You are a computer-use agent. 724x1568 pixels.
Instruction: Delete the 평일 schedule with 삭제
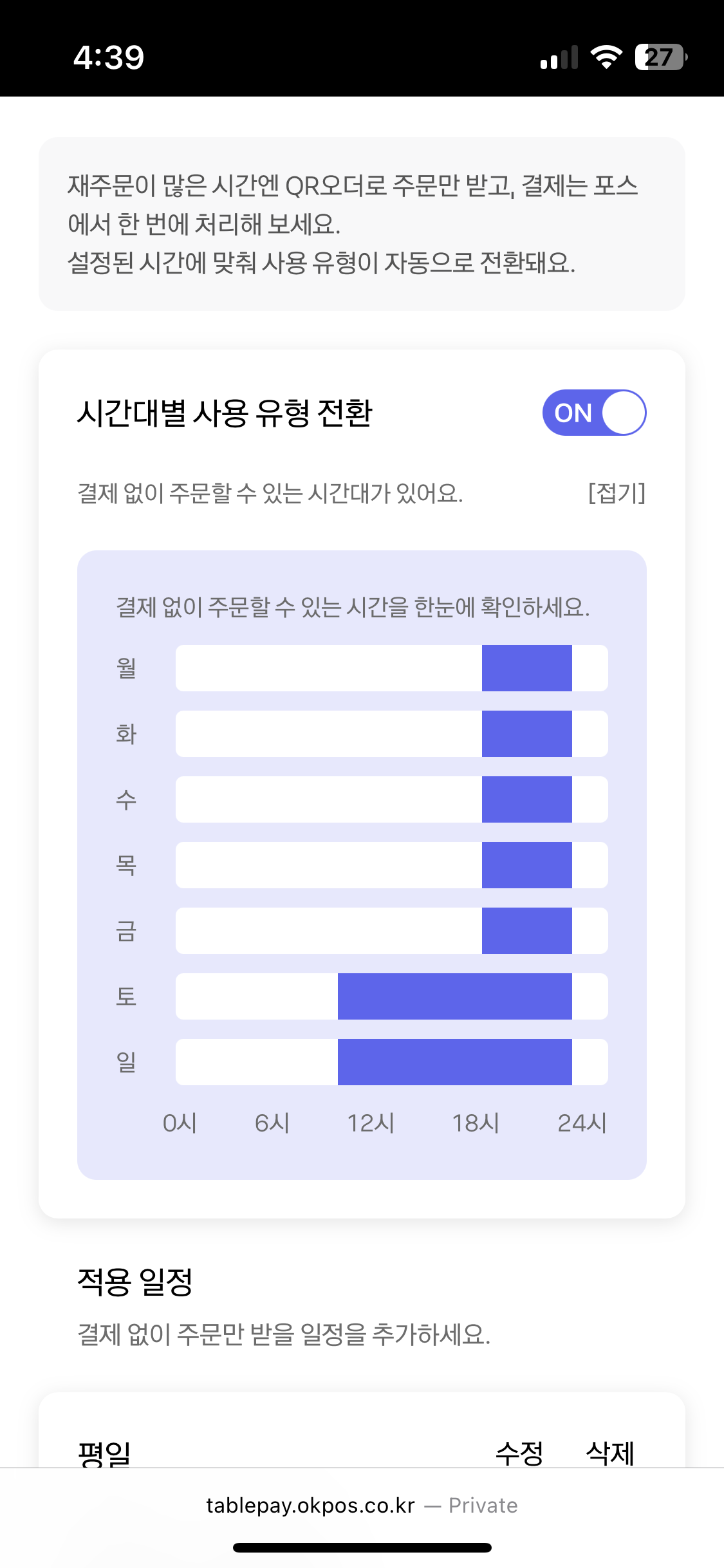(610, 1453)
